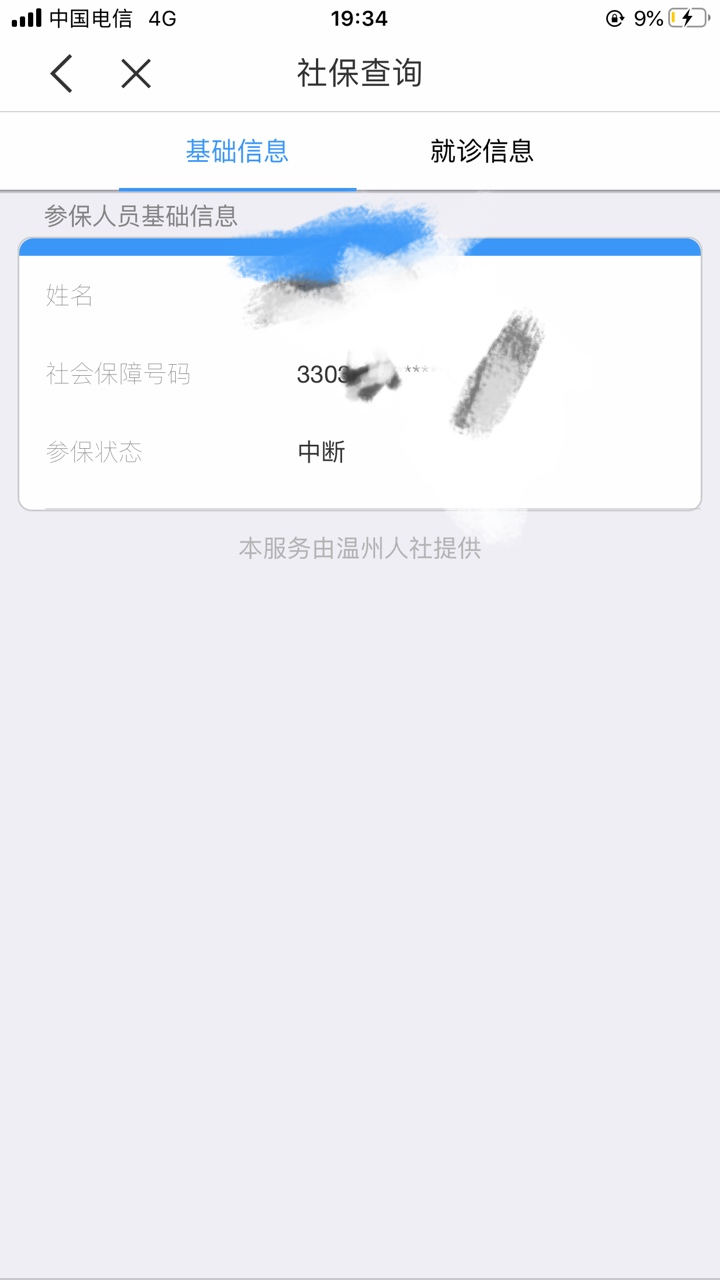
Task: Close the 社保查询 page
Action: (136, 74)
